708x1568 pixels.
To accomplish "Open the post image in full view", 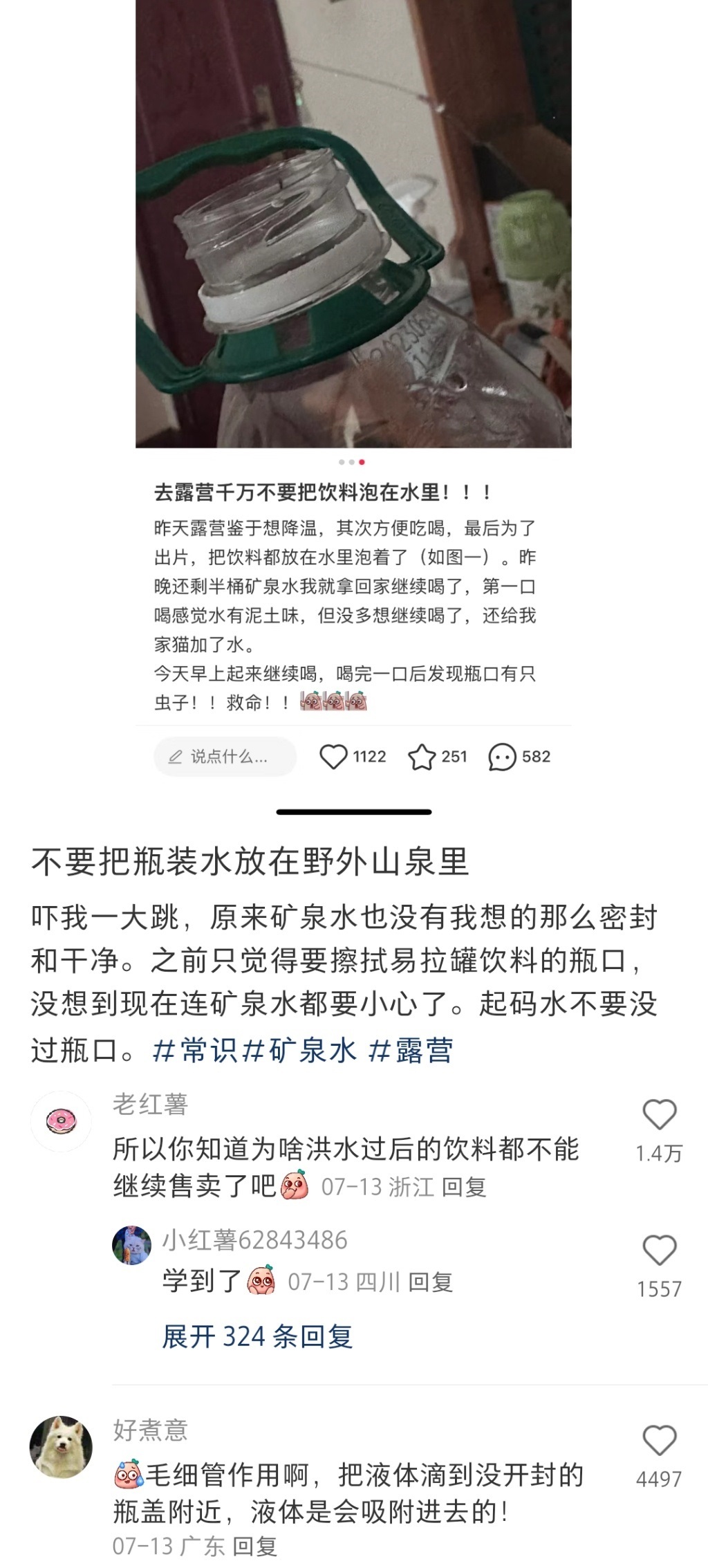I will coord(353,223).
